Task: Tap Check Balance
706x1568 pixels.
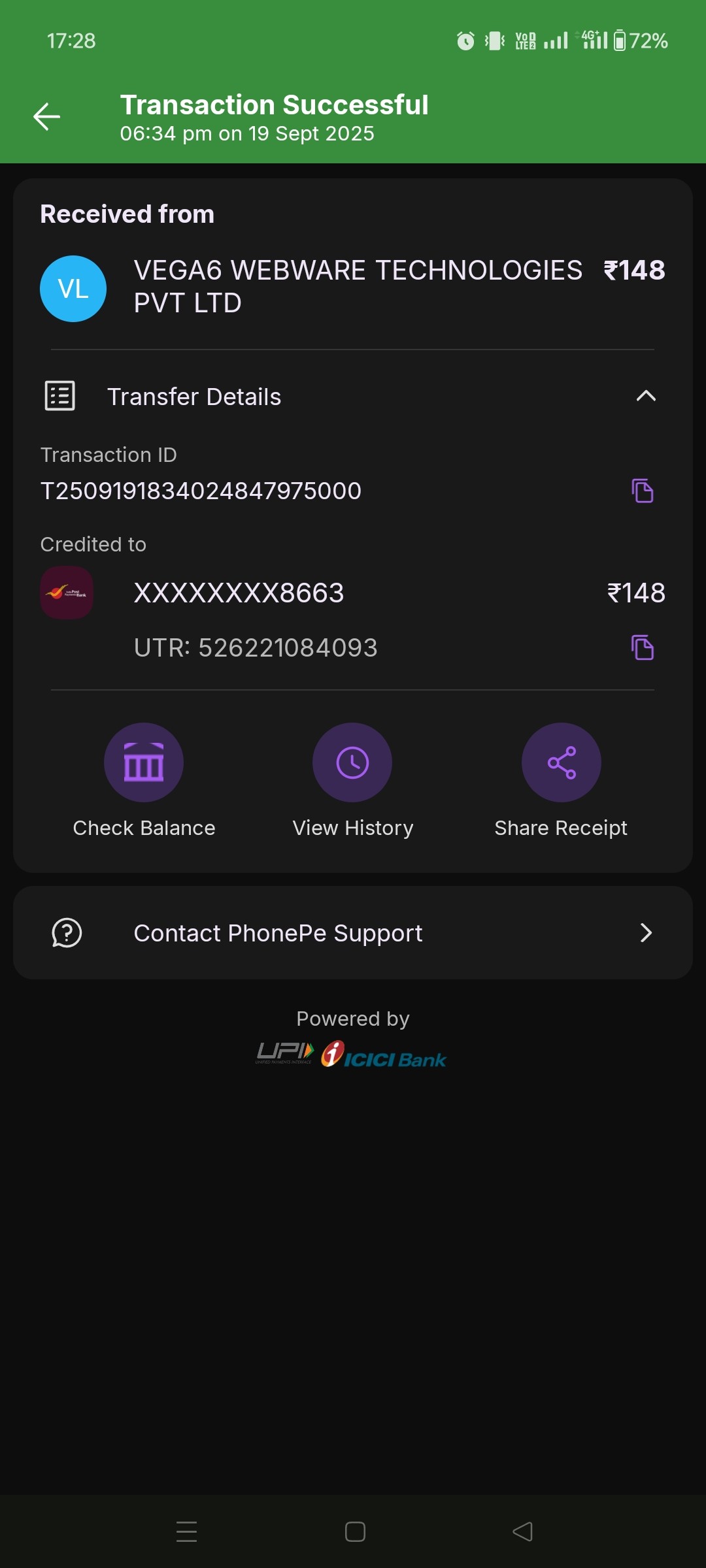Action: pyautogui.click(x=144, y=762)
